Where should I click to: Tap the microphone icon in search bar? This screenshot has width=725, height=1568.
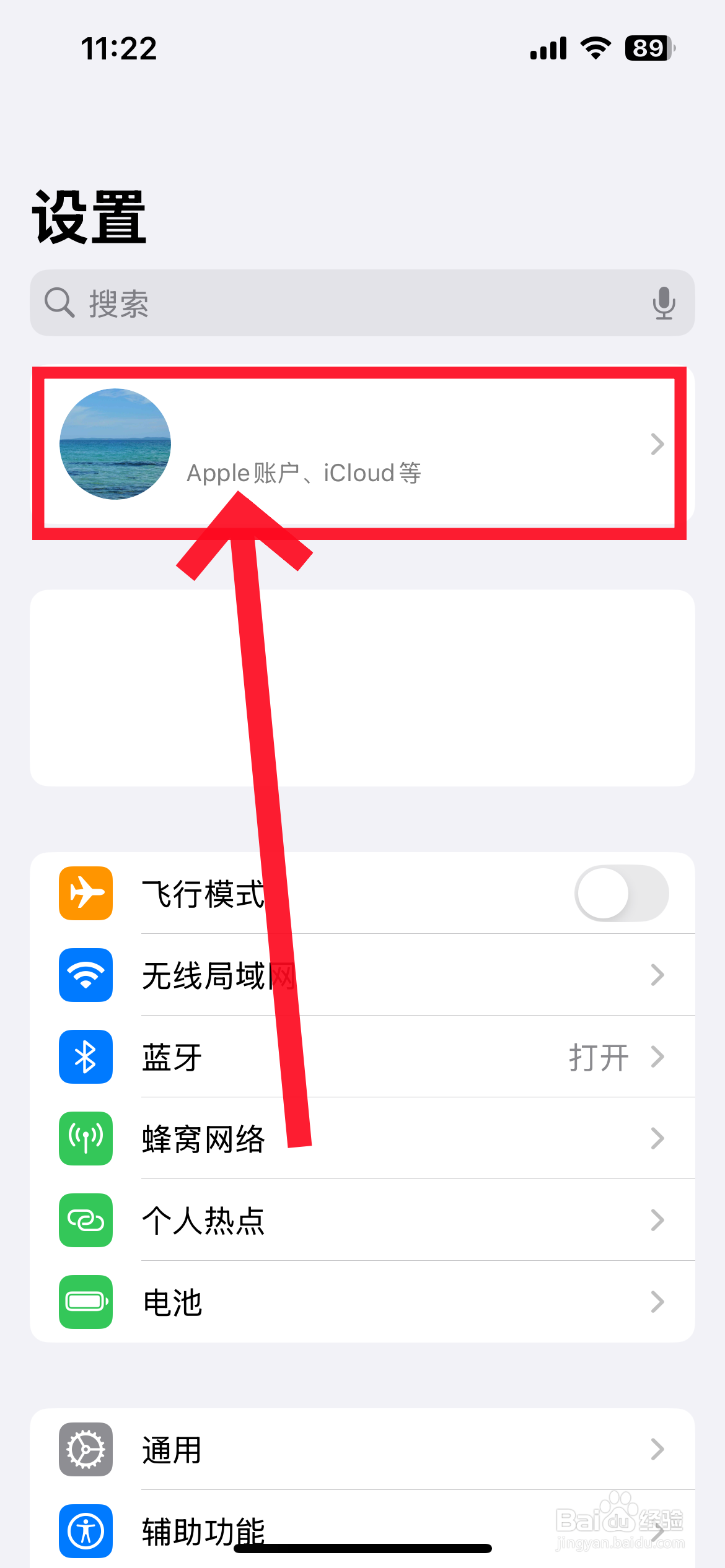[664, 303]
